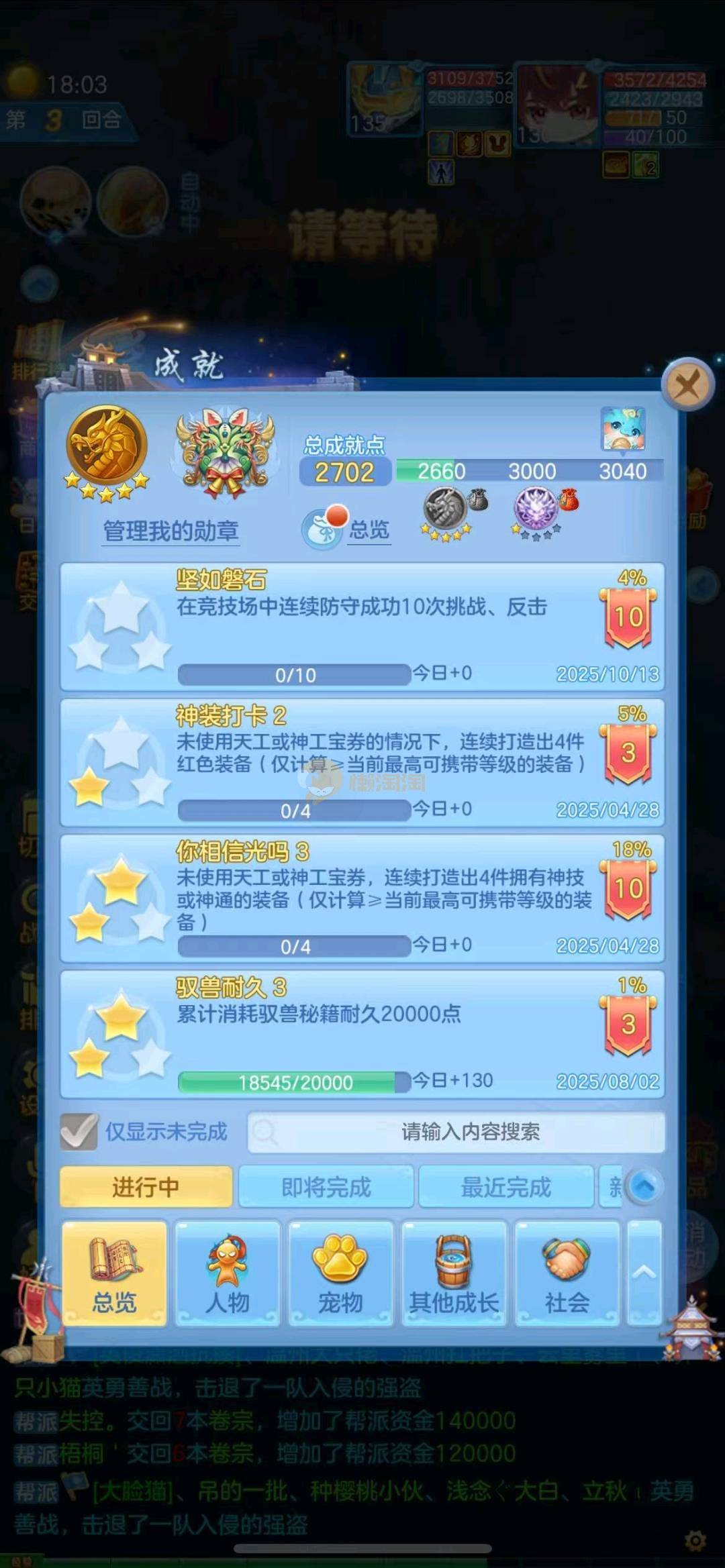725x1568 pixels.
Task: Open the 你相信光吗 3 achievement card
Action: (362, 898)
